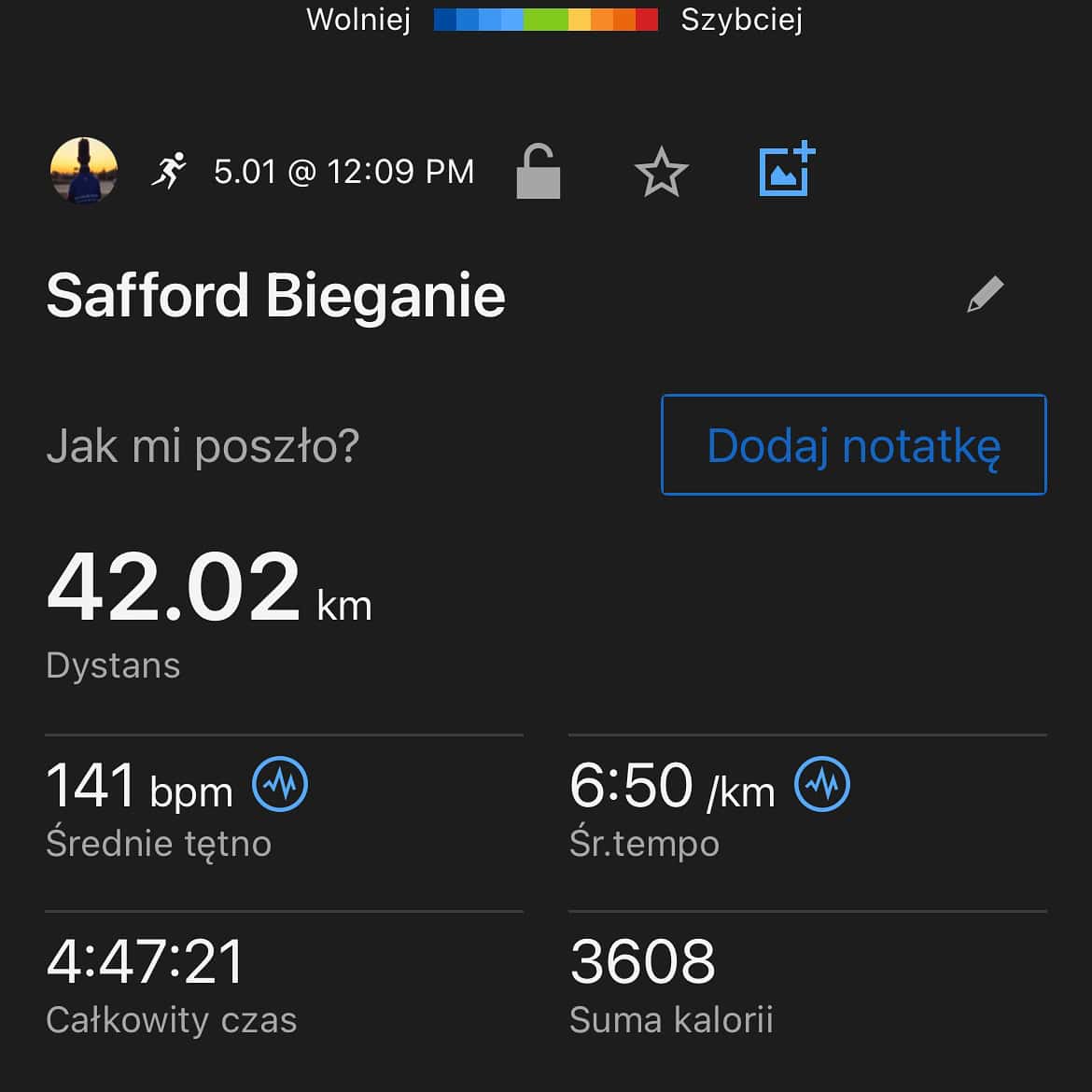Show heart rate insight for Średnie tętno
The height and width of the screenshot is (1092, 1092).
pyautogui.click(x=280, y=784)
